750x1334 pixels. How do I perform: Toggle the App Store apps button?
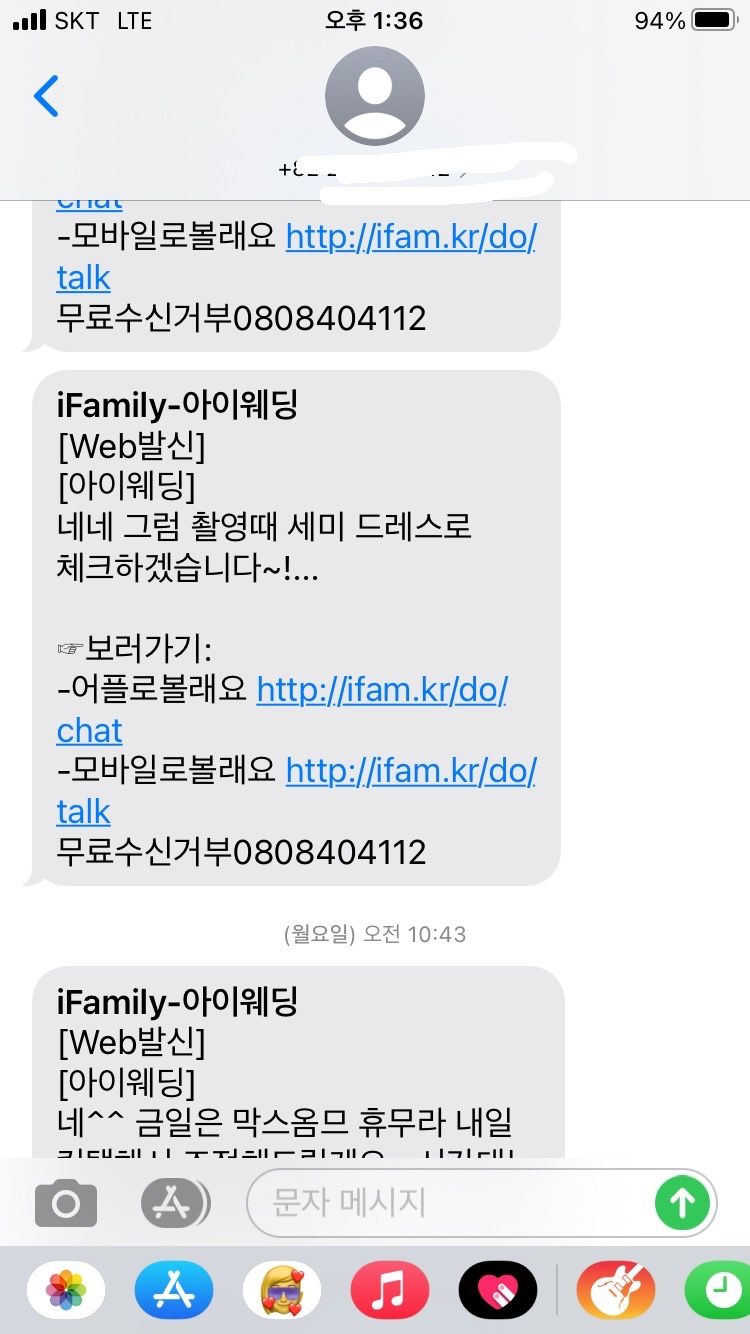tap(174, 1203)
